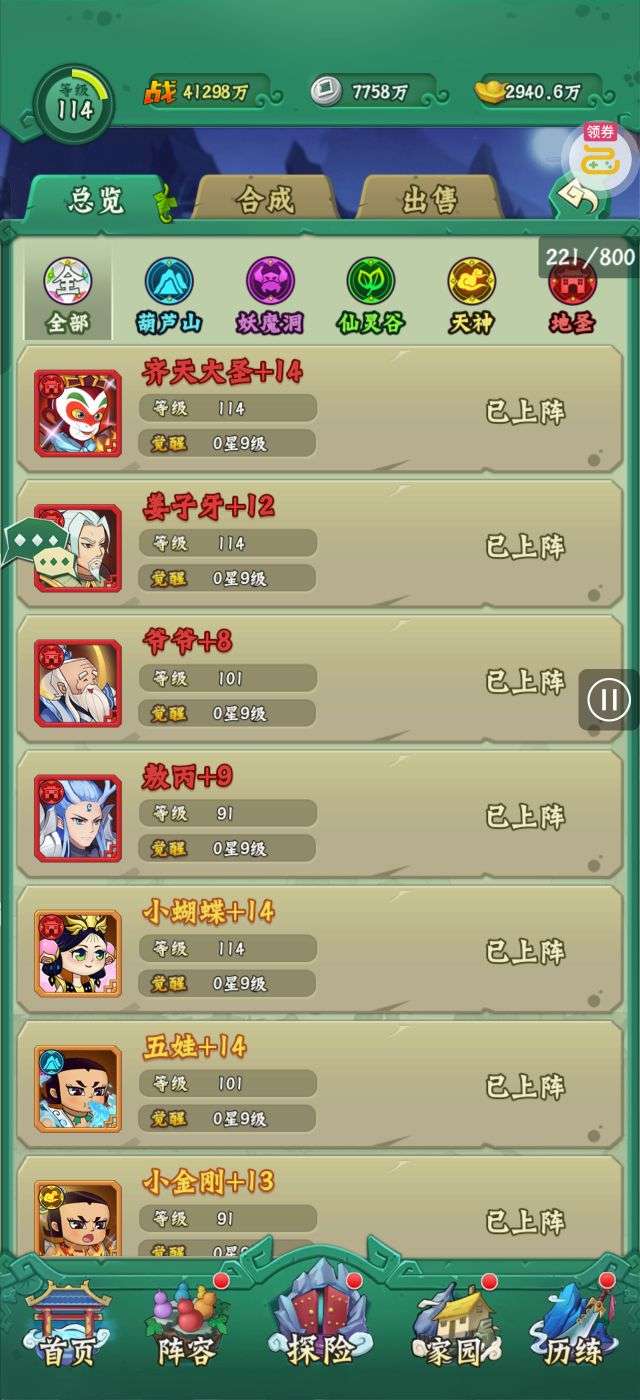The image size is (640, 1400).
Task: Open the 爷爷+8 hero card
Action: 320,682
